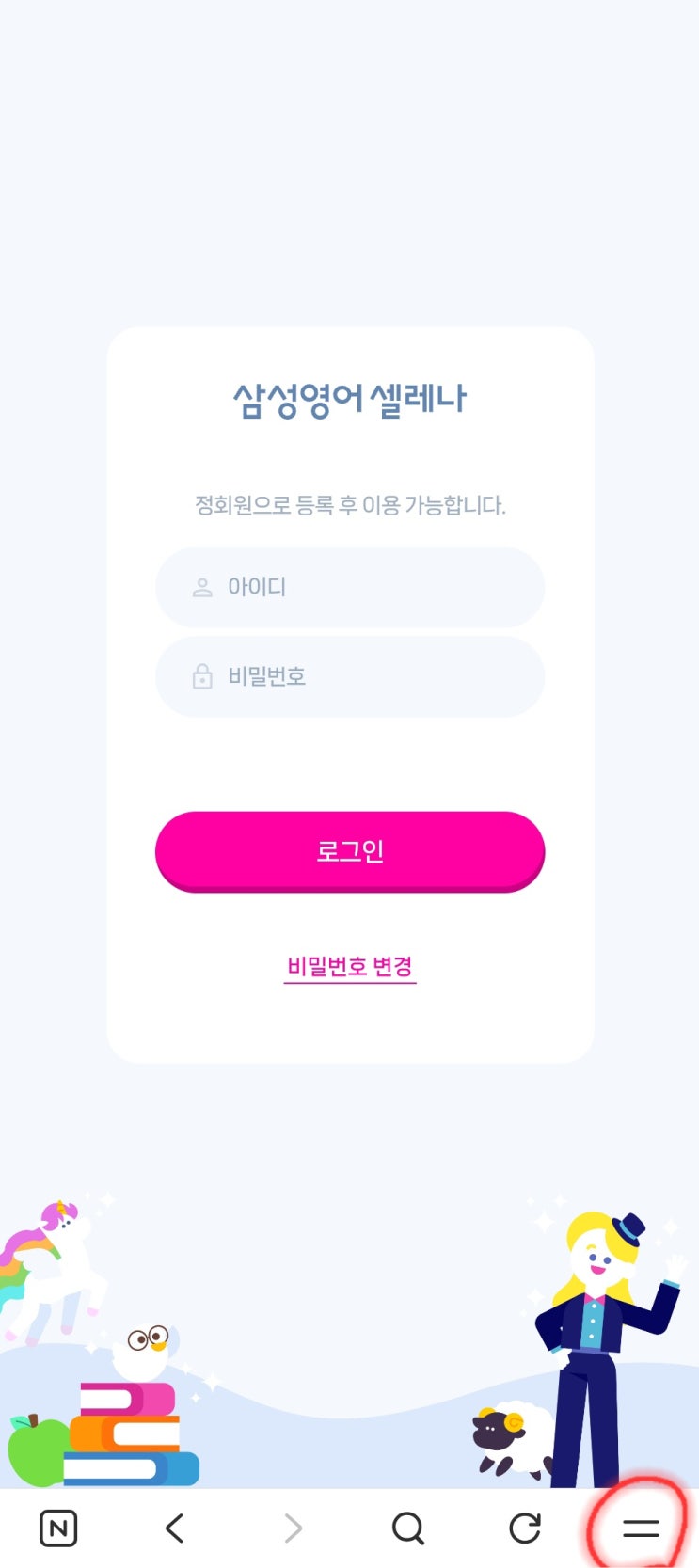Focus the 비밀번호 password field
Viewport: 699px width, 1568px height.
coord(350,676)
